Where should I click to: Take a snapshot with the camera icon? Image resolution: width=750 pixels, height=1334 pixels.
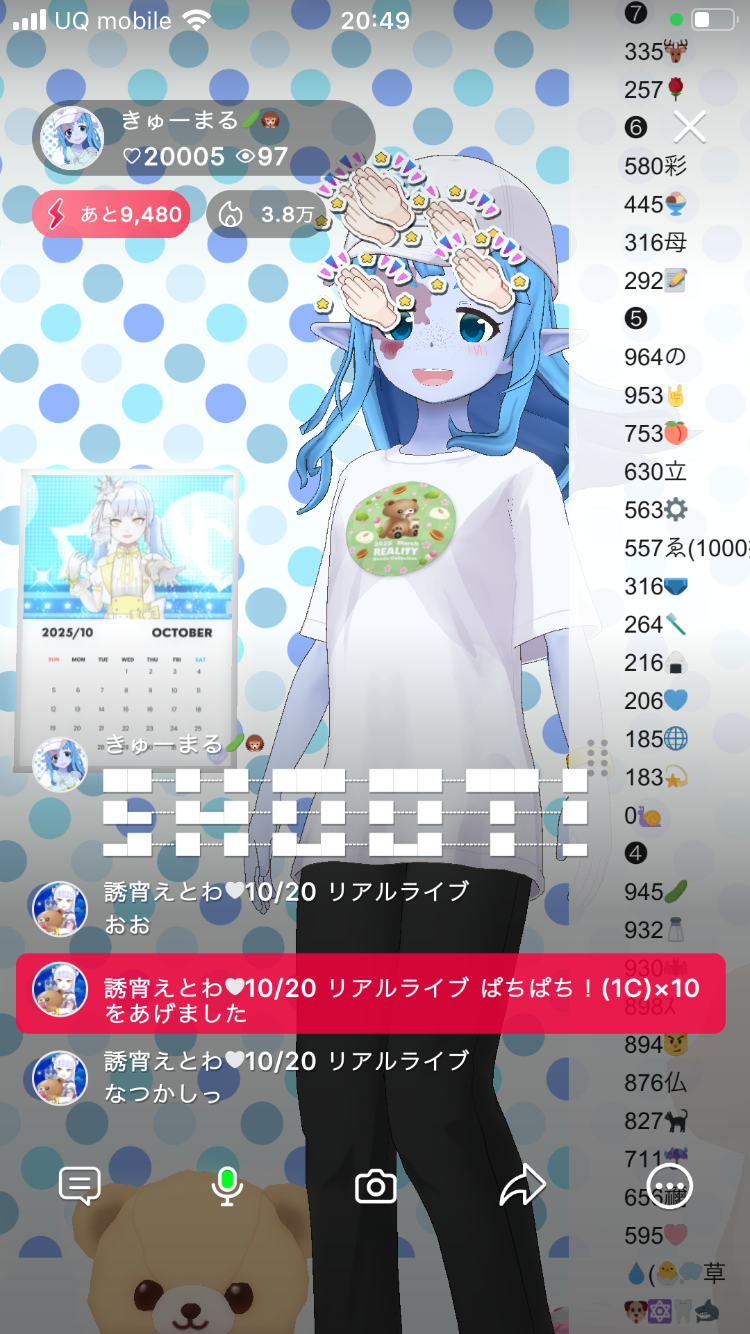point(375,1187)
